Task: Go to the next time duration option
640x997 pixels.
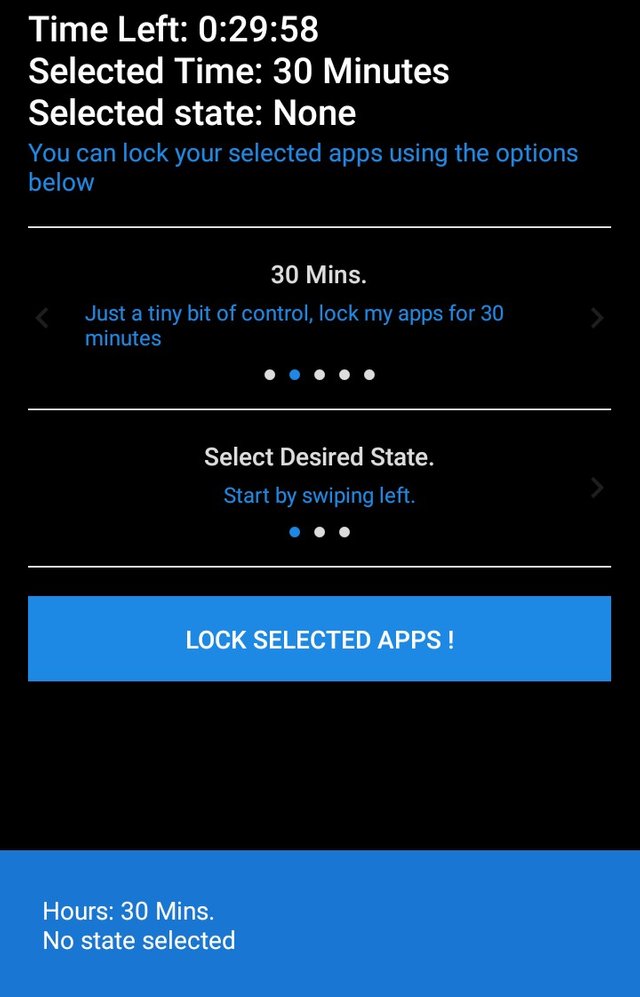Action: 597,318
